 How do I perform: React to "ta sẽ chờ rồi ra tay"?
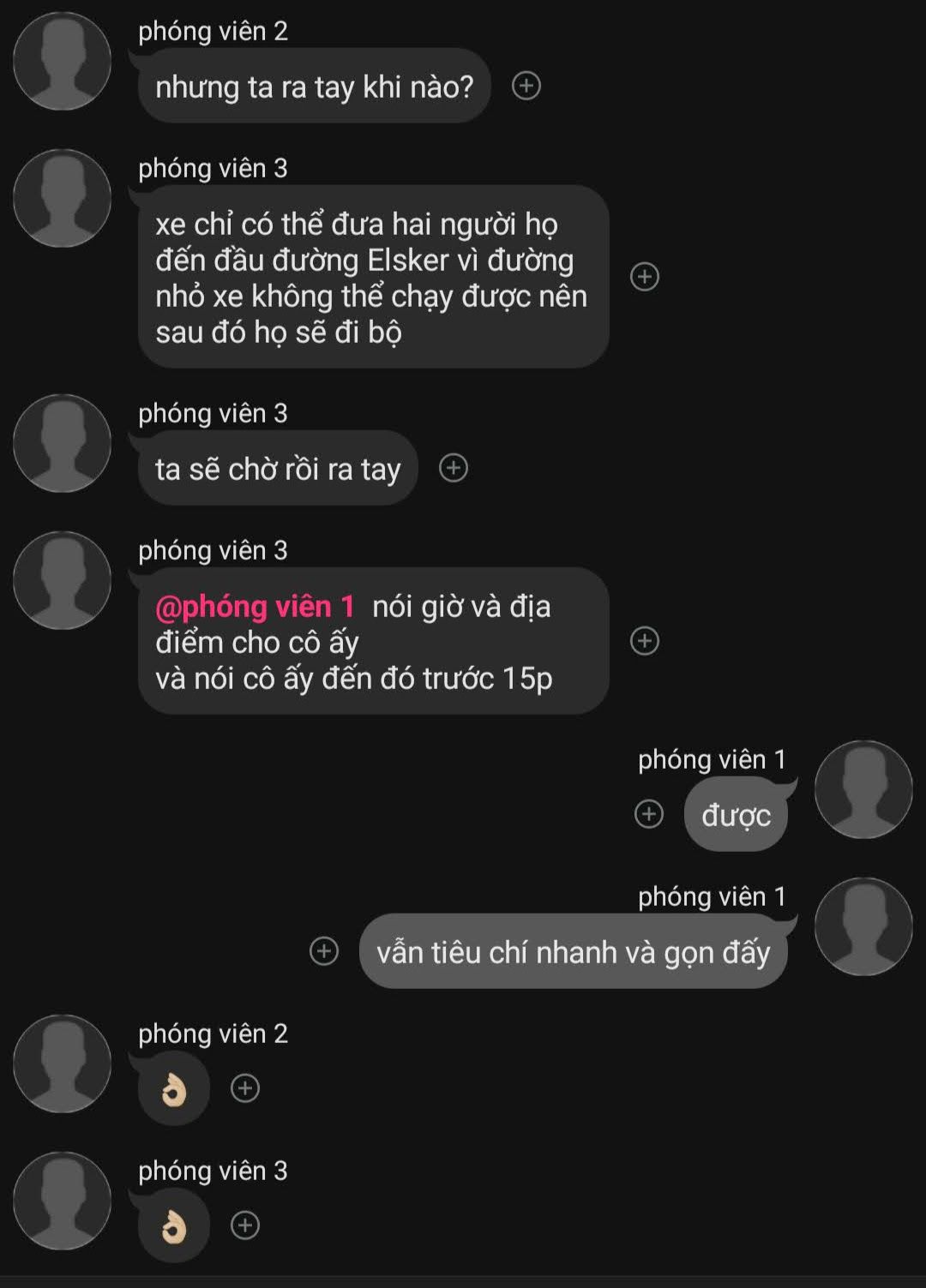click(x=453, y=468)
